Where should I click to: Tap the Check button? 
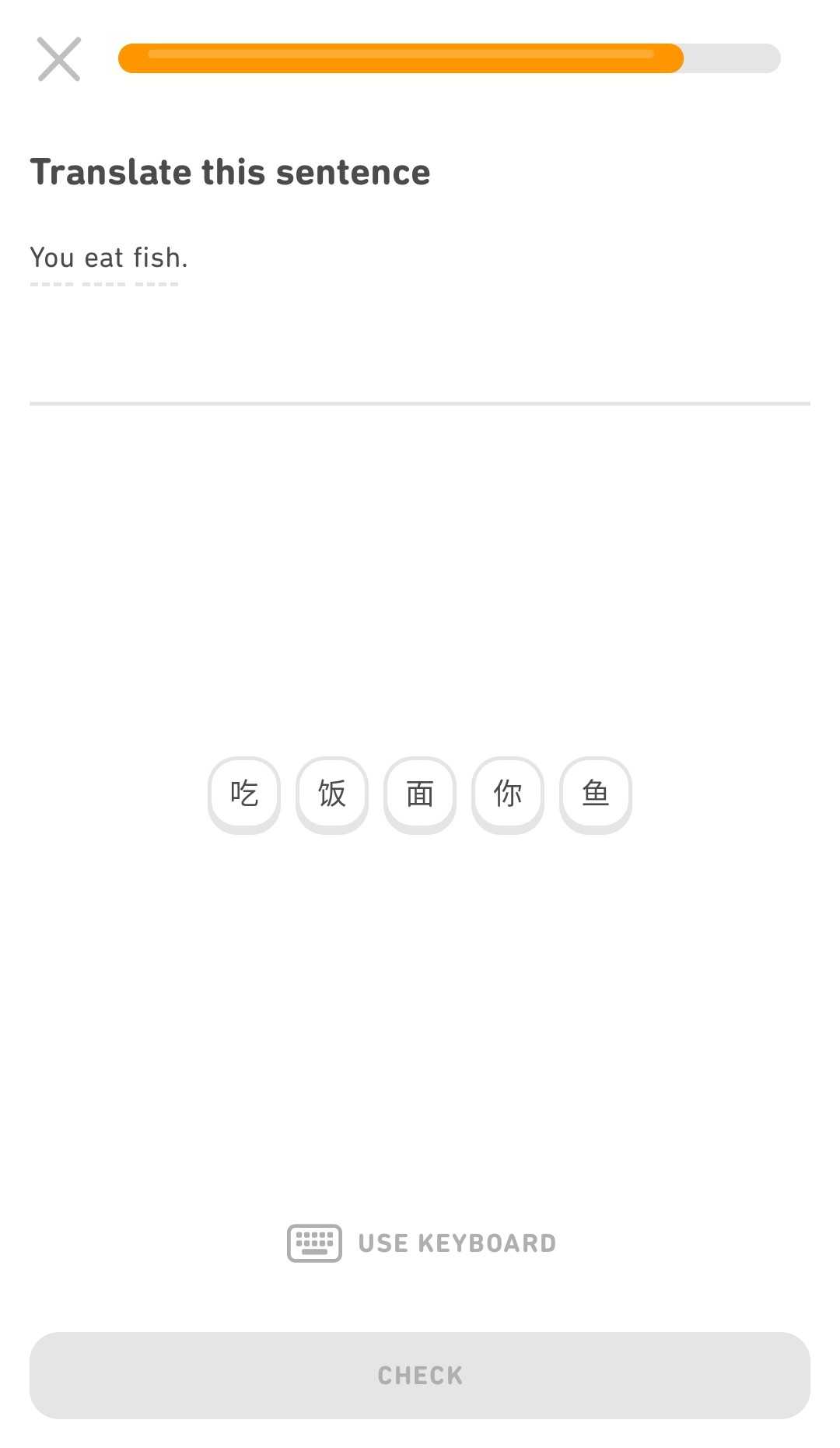point(420,1375)
